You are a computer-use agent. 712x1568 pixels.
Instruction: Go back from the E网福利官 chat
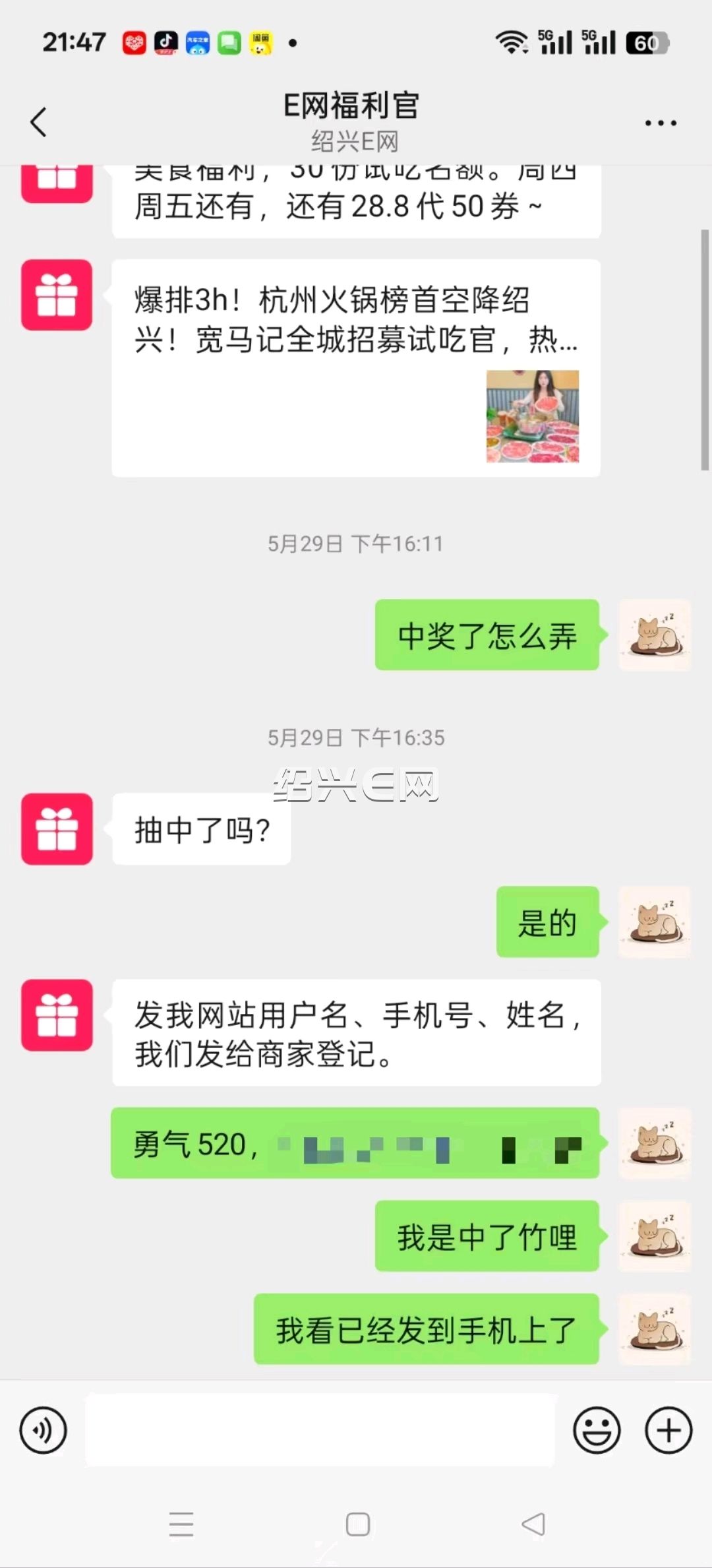(39, 122)
